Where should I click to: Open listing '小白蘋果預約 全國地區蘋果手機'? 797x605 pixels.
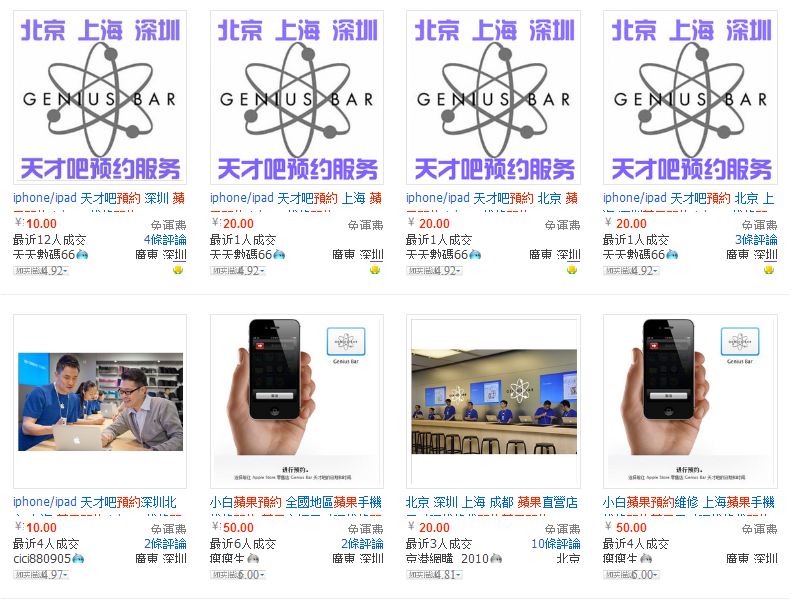pos(295,502)
